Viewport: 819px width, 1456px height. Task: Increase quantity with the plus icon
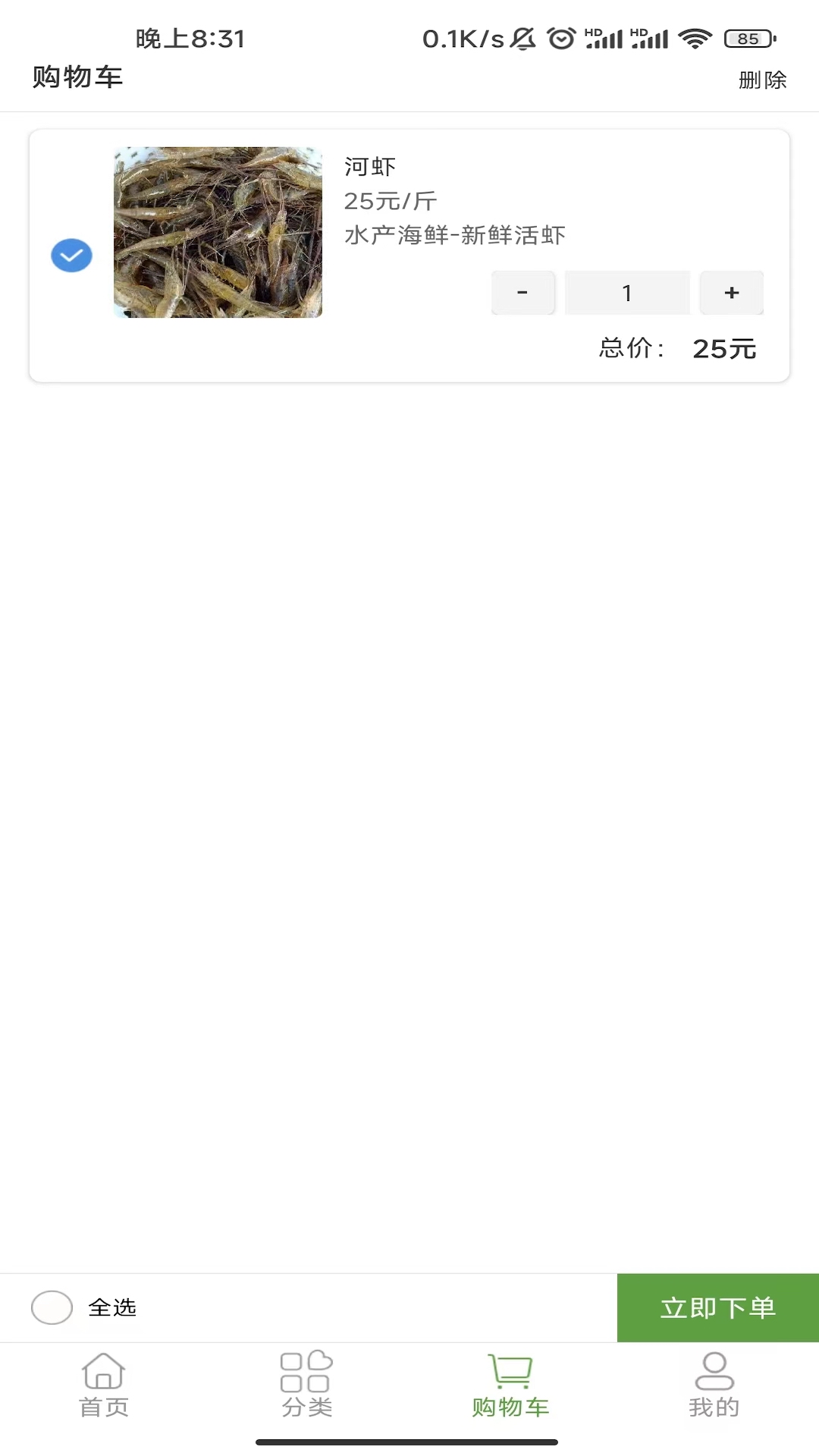pyautogui.click(x=731, y=292)
